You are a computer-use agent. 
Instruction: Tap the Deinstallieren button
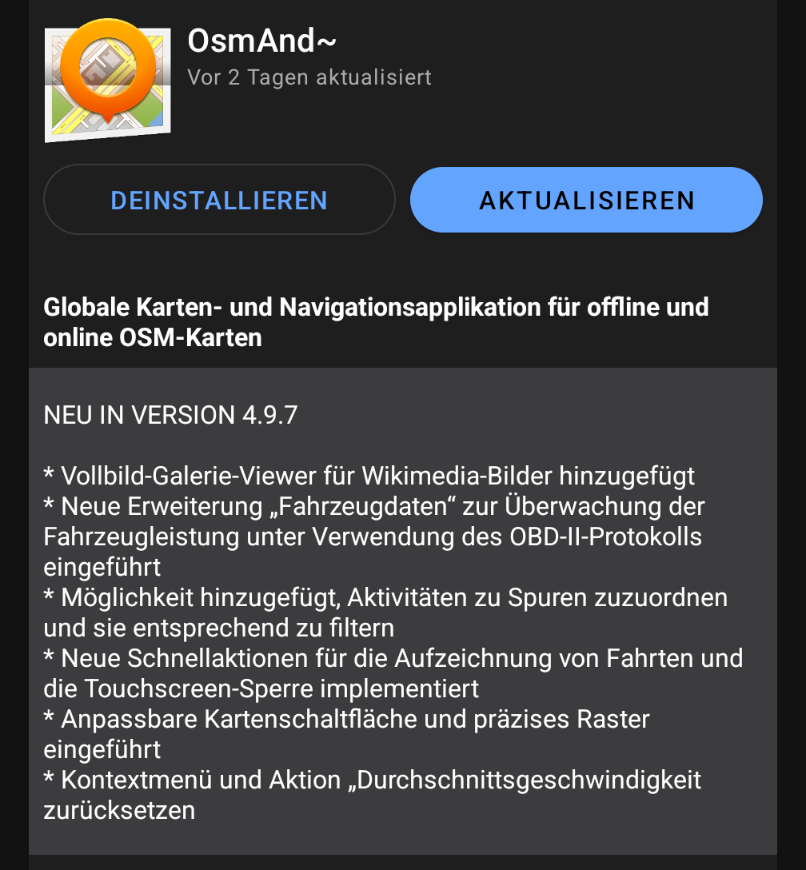[219, 200]
